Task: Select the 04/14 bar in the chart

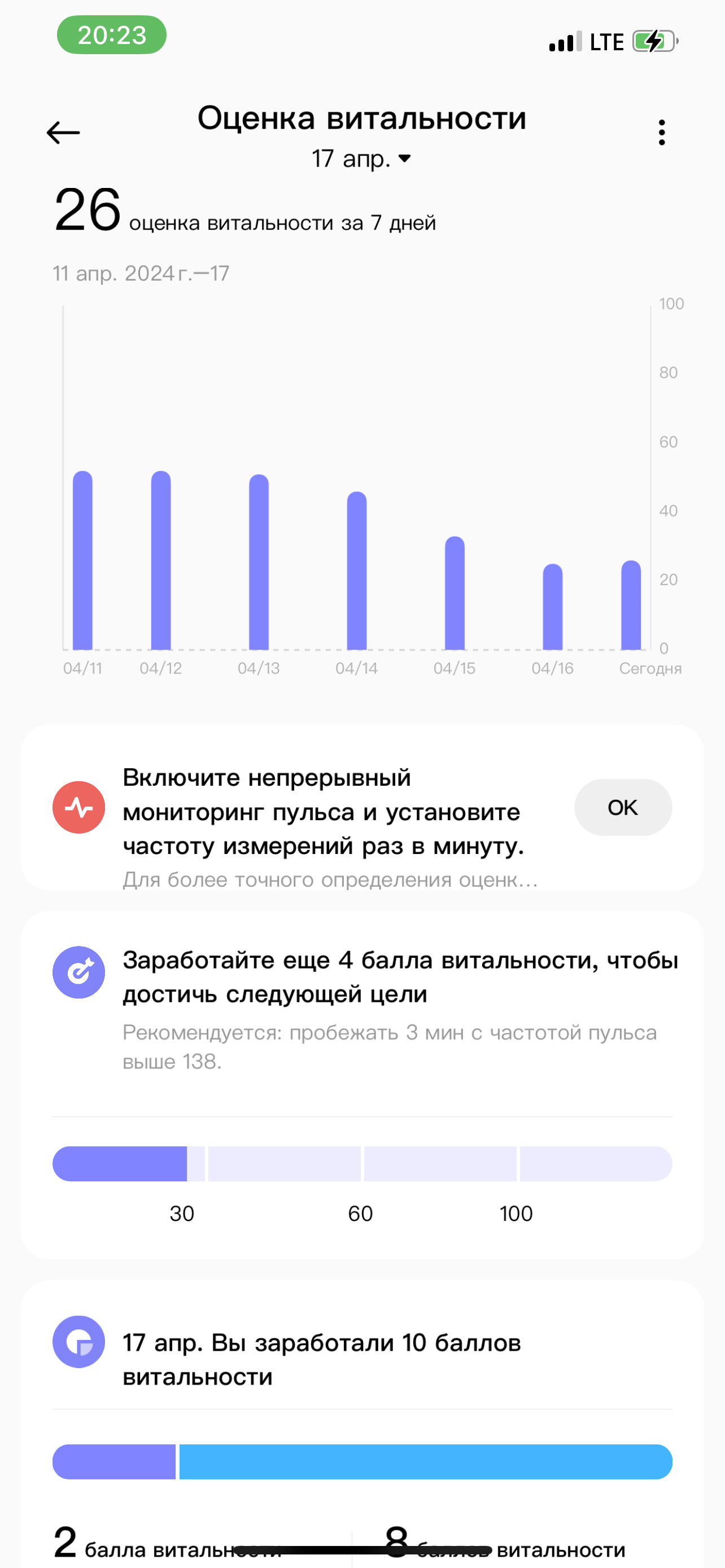Action: [357, 570]
